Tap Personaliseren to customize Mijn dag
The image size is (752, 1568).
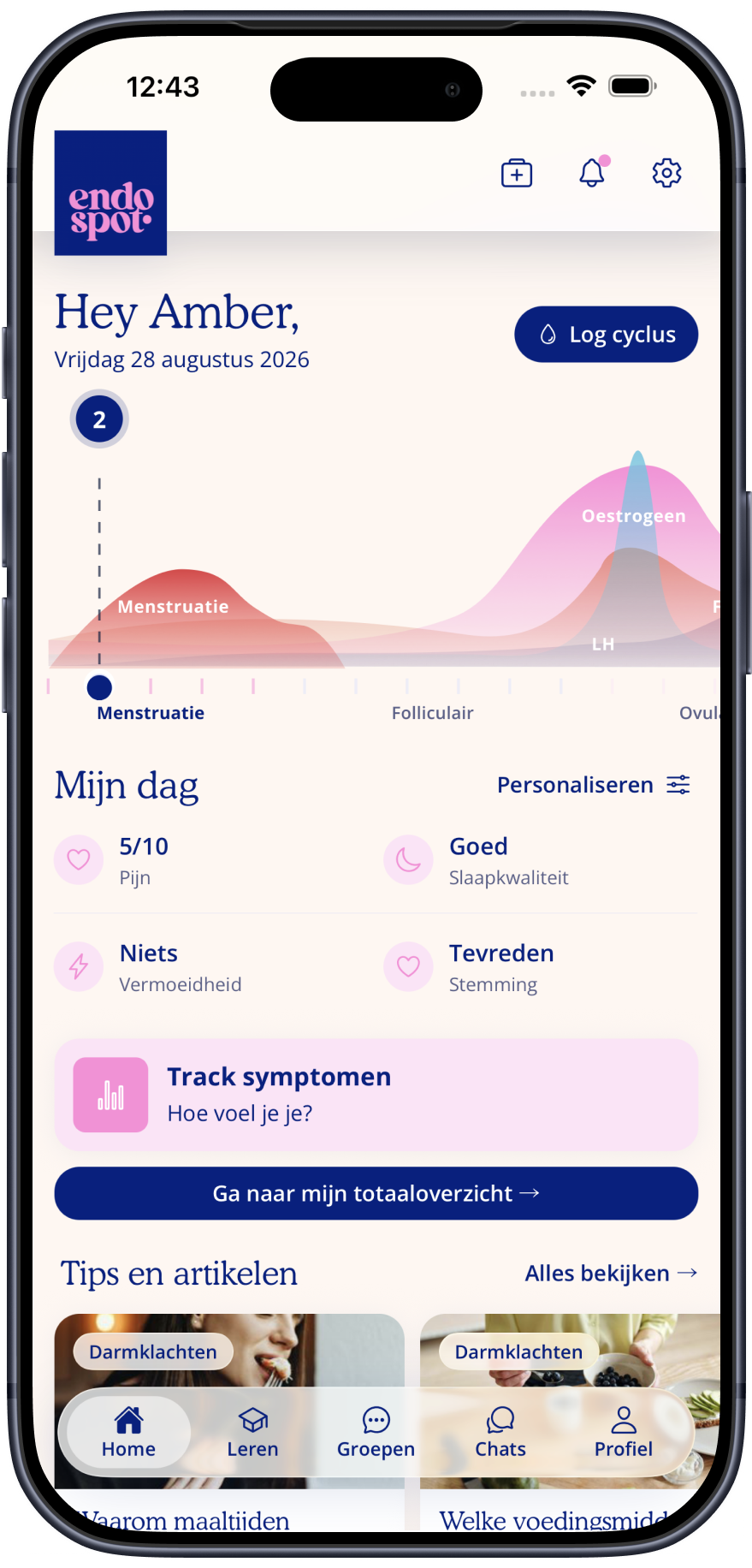point(594,785)
